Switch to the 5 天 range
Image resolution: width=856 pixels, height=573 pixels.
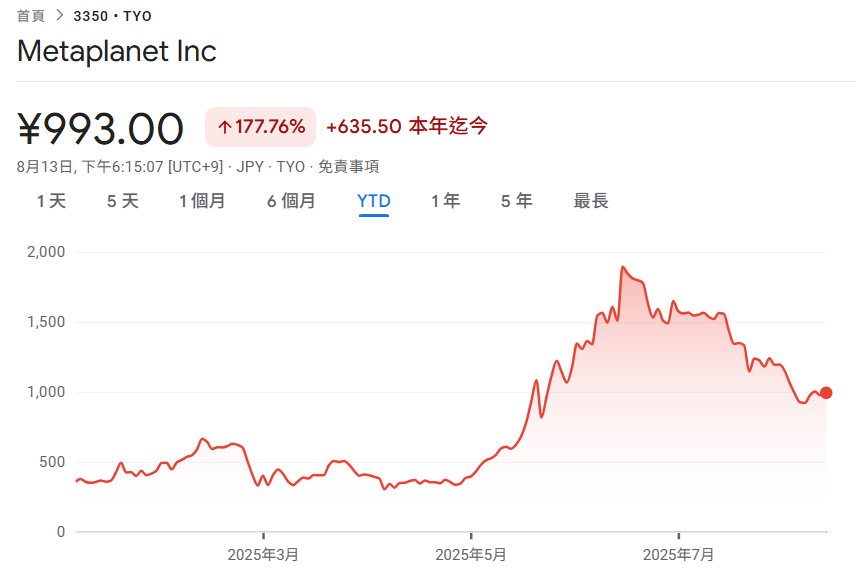point(123,201)
